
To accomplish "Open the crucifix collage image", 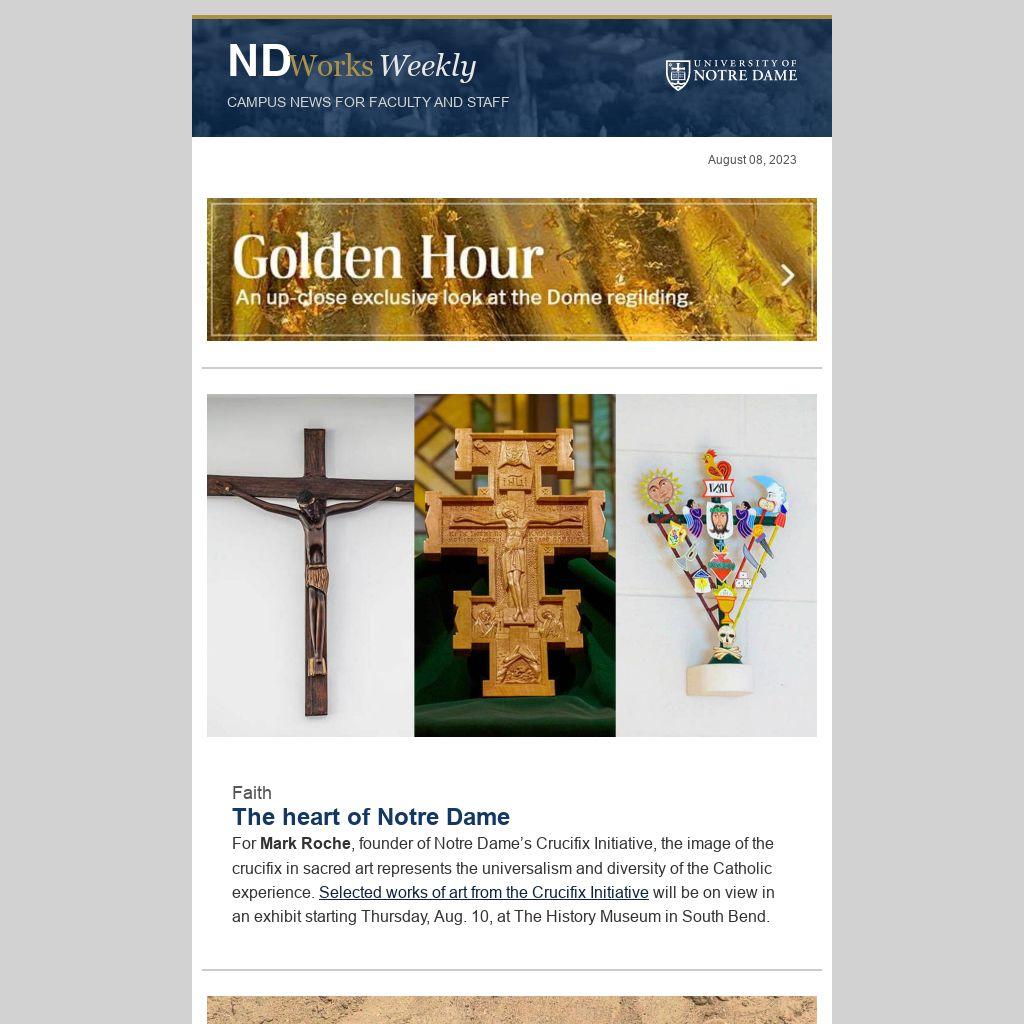I will [511, 565].
